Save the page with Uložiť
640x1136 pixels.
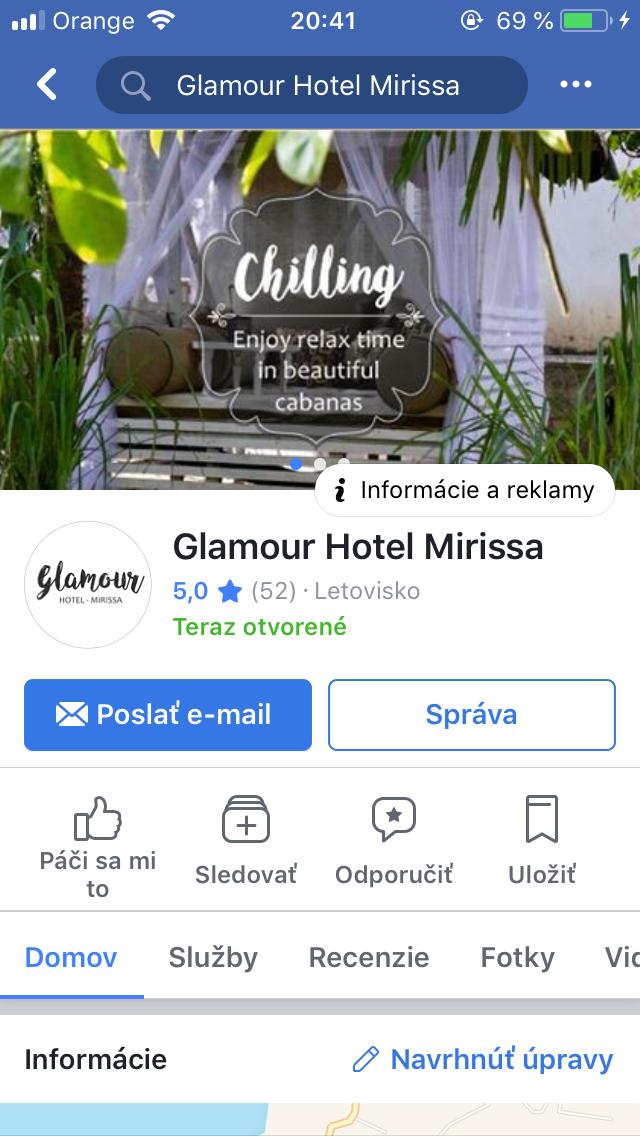[x=541, y=842]
